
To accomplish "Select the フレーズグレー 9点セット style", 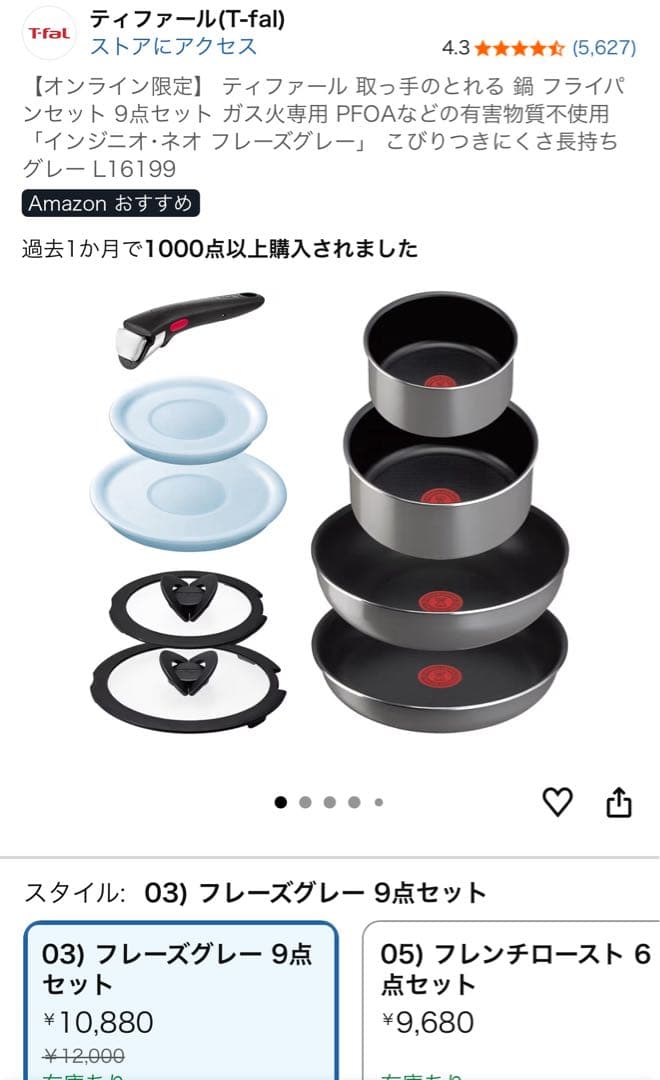I will (x=181, y=1001).
